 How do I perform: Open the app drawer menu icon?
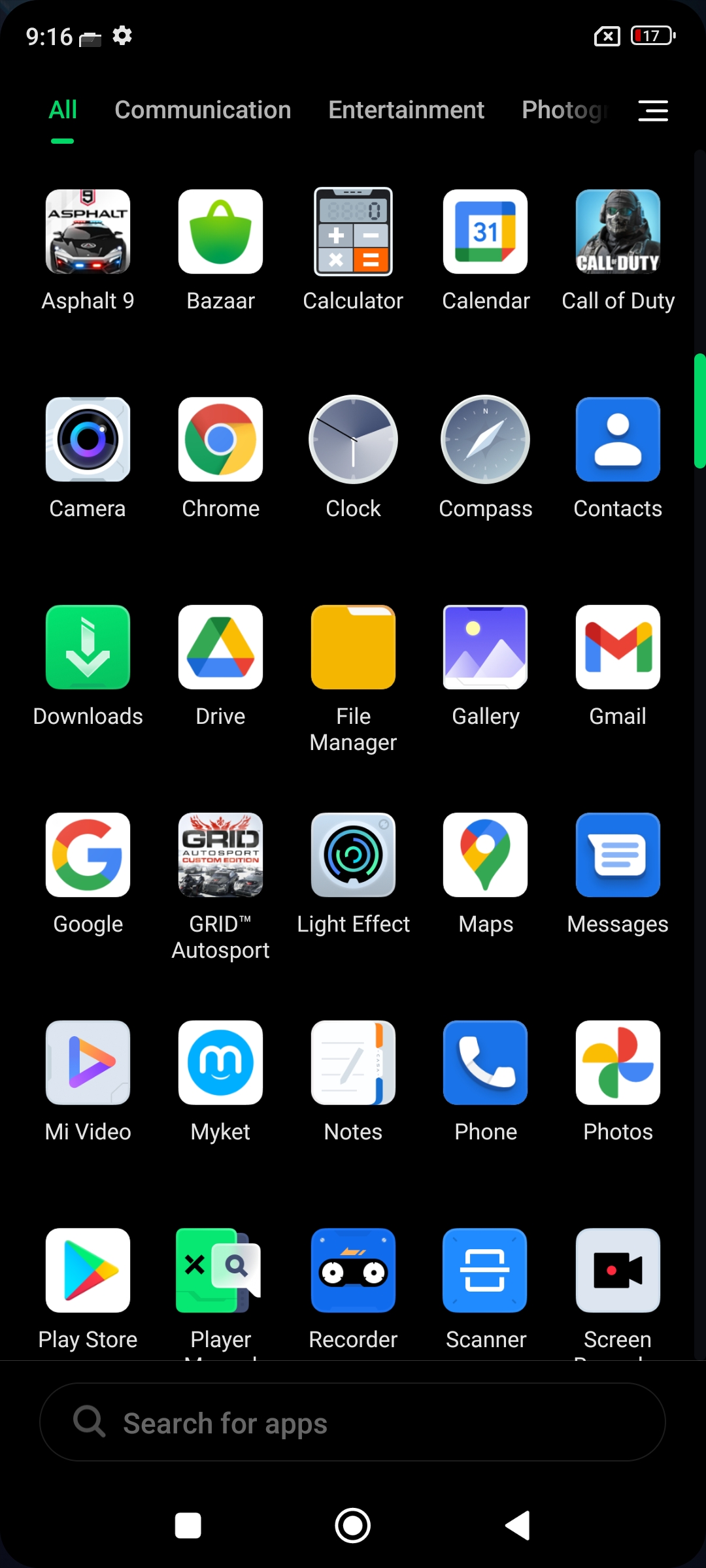[652, 110]
